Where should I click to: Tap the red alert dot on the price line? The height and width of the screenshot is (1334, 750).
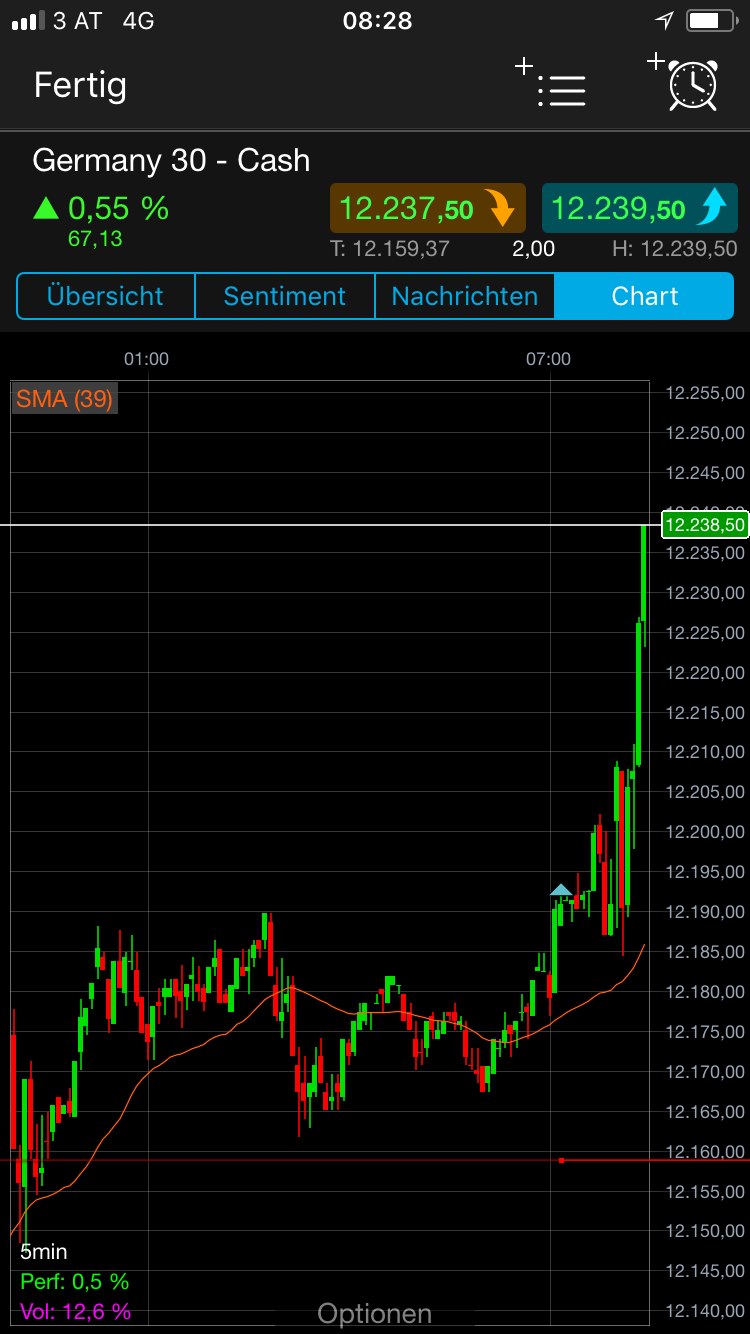[562, 1158]
